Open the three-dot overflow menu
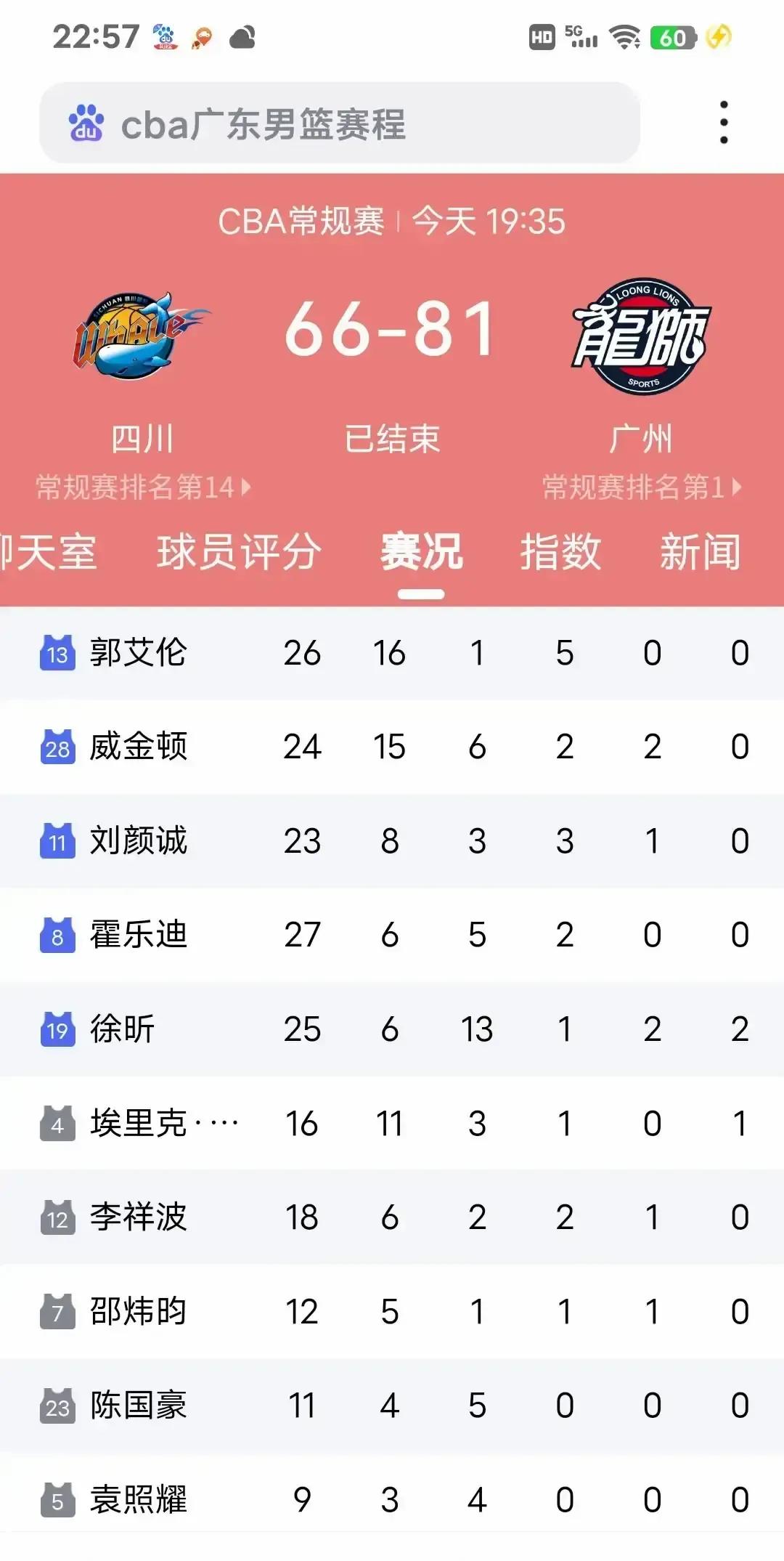Screen dimensions: 784x1561 coord(724,123)
